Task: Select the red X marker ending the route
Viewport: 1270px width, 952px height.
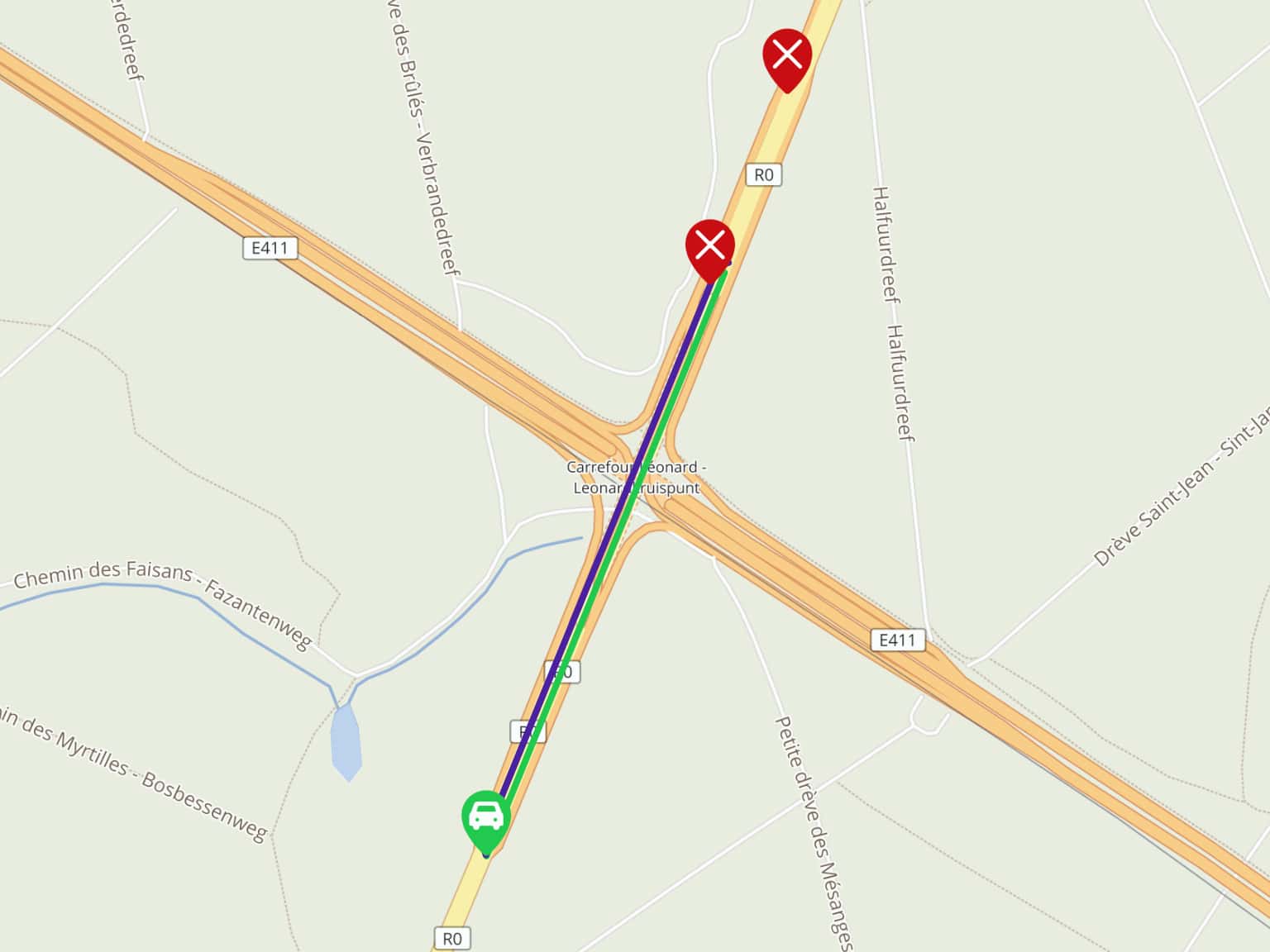Action: (710, 246)
